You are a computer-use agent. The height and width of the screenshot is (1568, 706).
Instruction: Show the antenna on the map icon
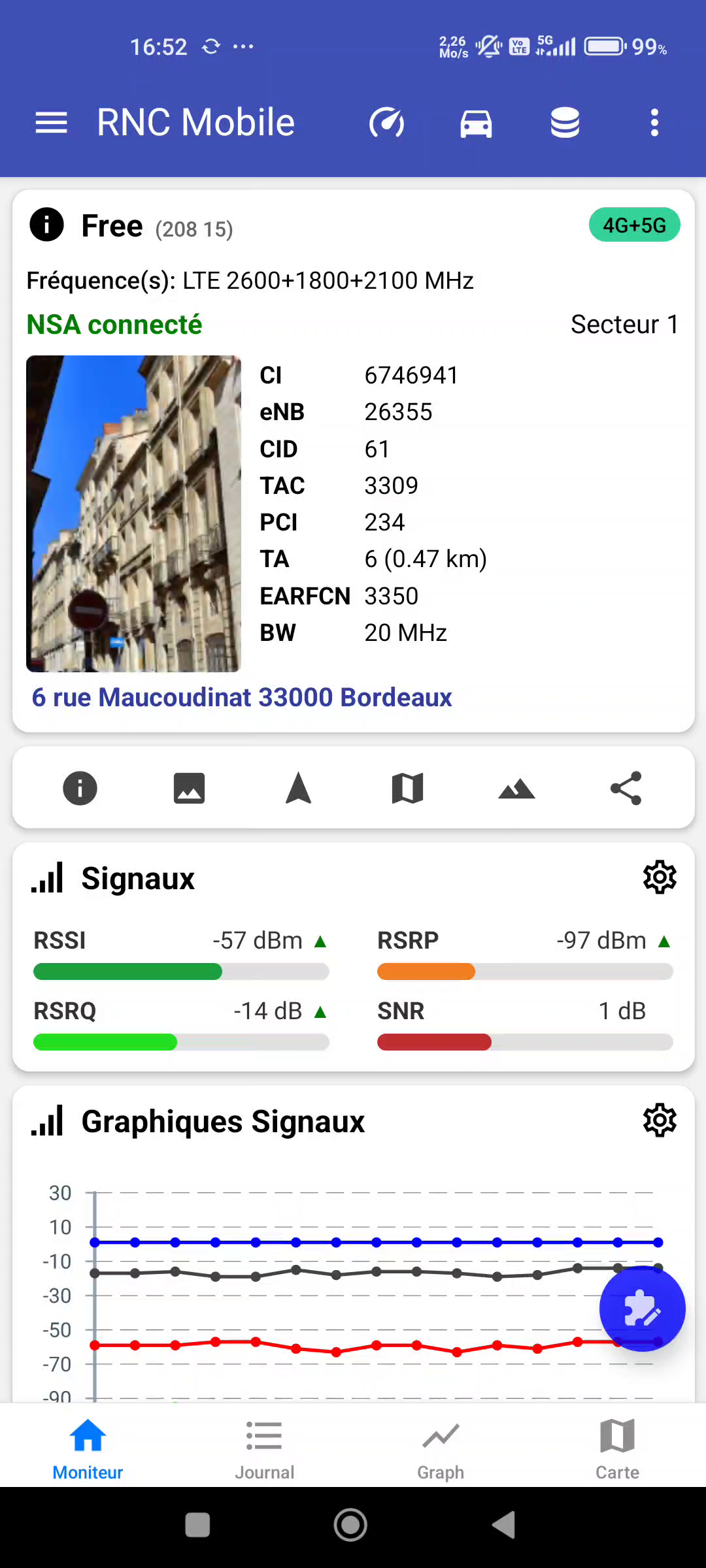pos(407,788)
